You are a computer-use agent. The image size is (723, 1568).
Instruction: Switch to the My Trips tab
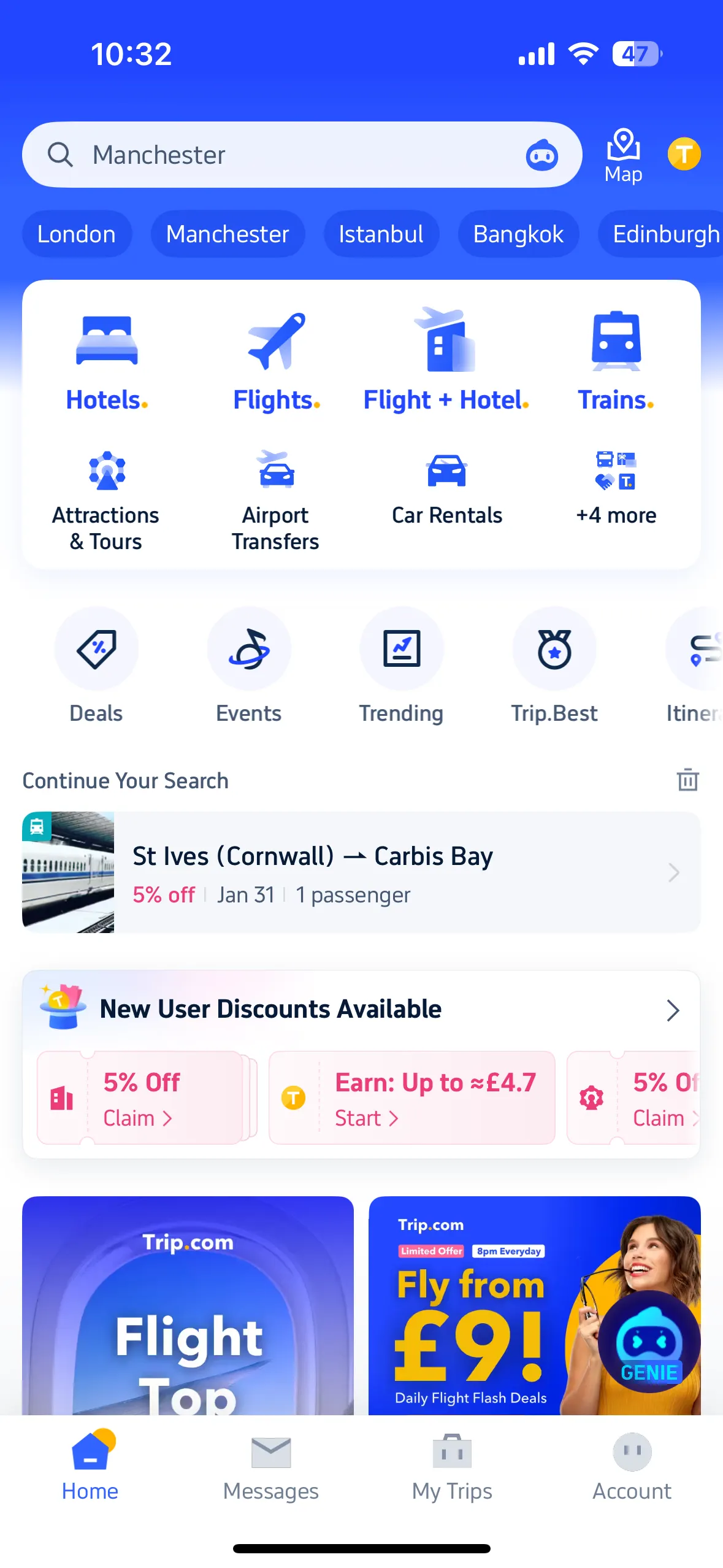tap(452, 1468)
